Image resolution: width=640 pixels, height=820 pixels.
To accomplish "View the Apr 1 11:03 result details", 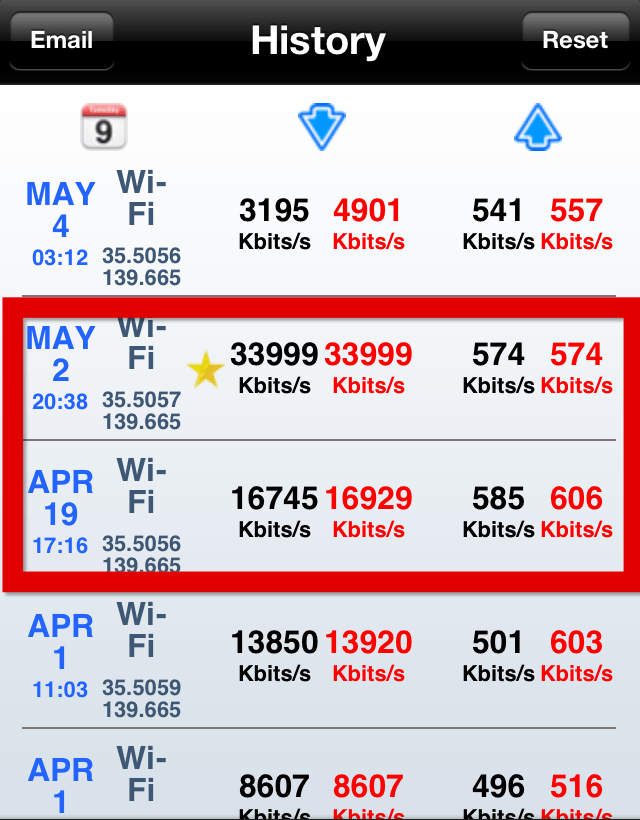I will click(x=320, y=656).
